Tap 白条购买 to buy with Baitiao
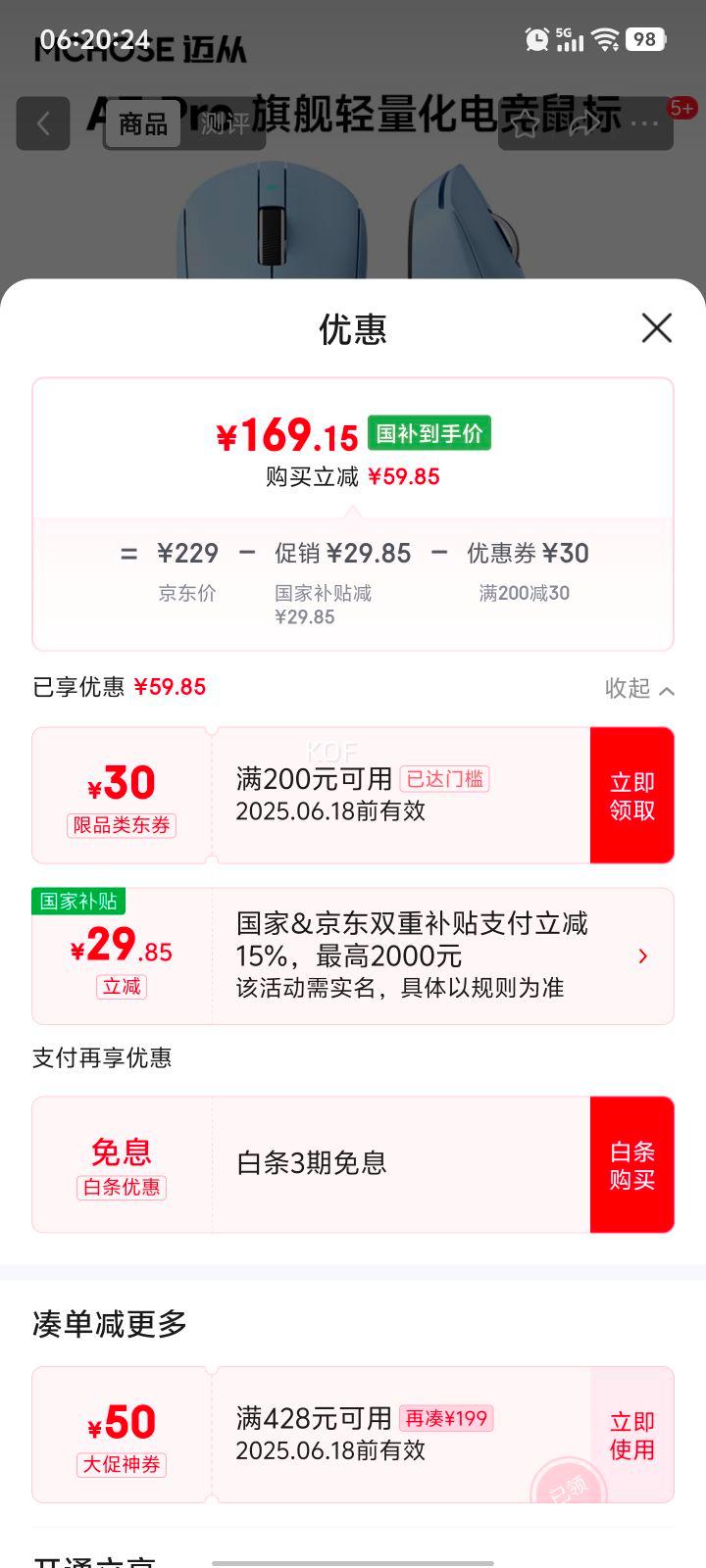706x1568 pixels. (x=631, y=1164)
